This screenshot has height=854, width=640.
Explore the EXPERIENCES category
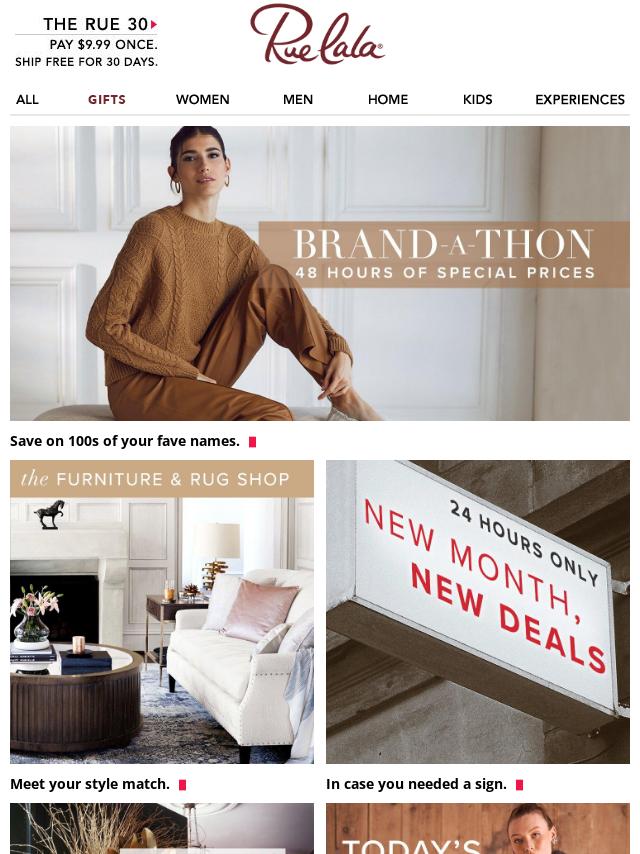pos(580,99)
